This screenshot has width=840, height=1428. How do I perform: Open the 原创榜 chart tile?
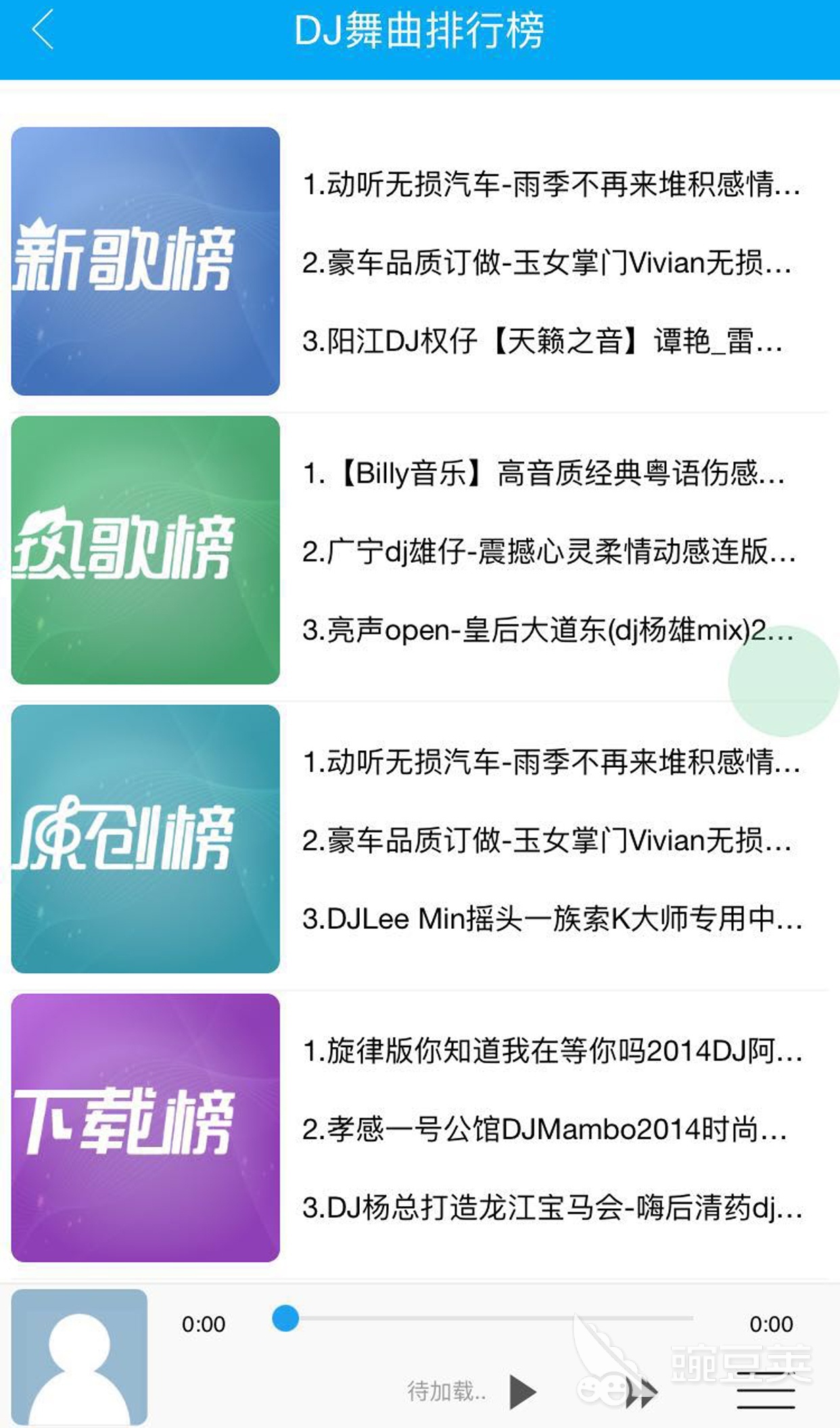(x=145, y=839)
